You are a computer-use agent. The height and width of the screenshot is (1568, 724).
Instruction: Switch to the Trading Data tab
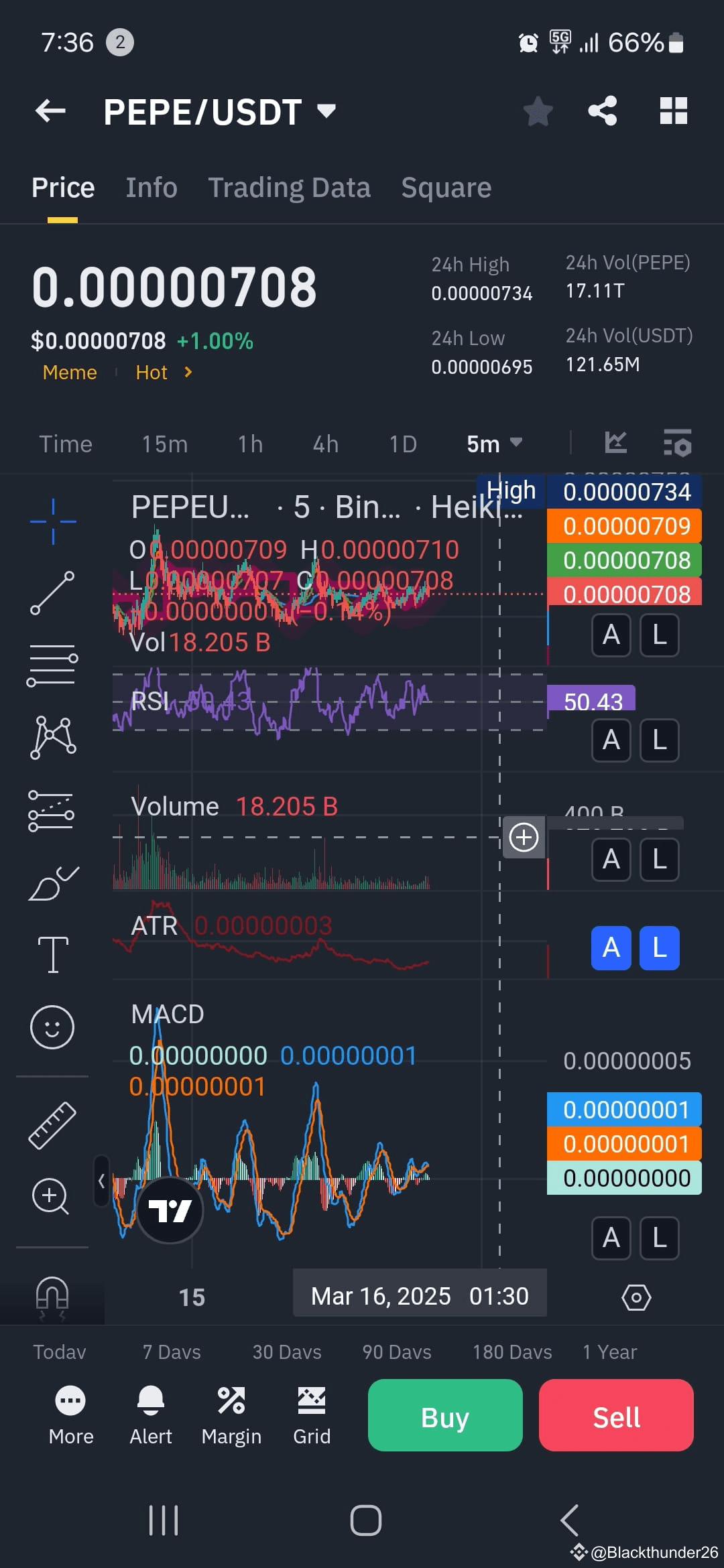click(289, 188)
